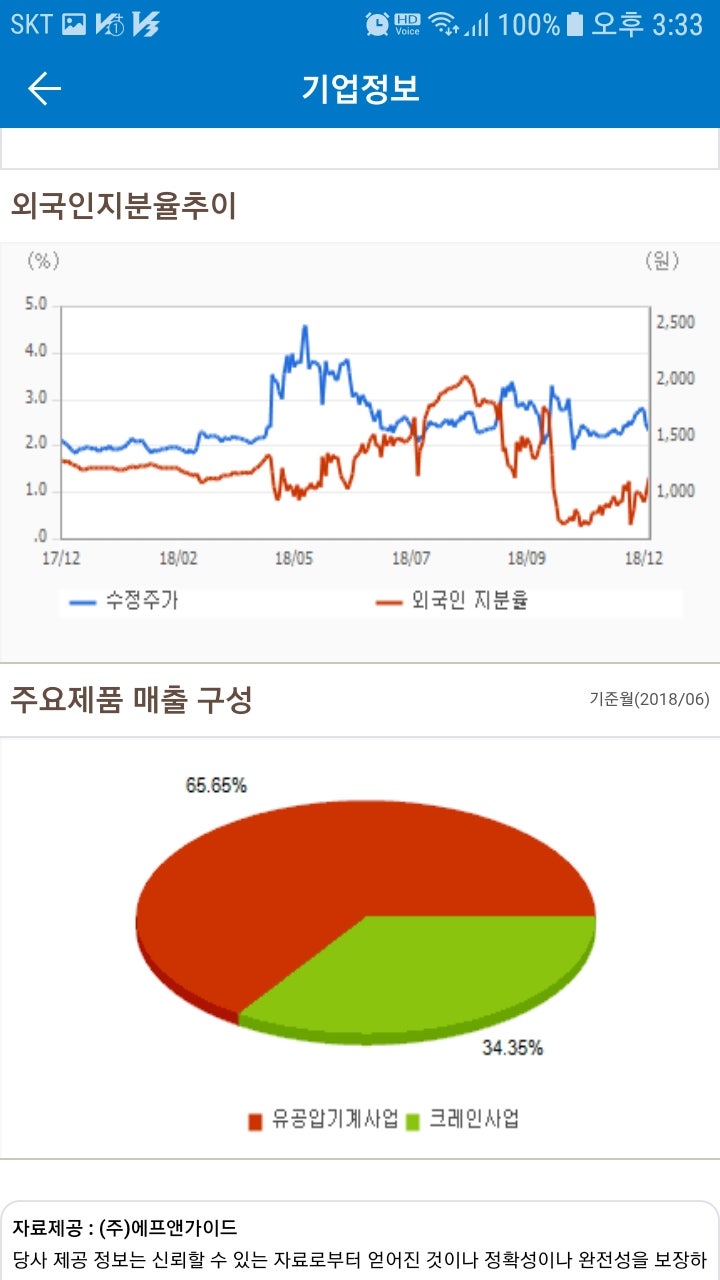Tap the 오후 3:33 clock display

[x=646, y=25]
